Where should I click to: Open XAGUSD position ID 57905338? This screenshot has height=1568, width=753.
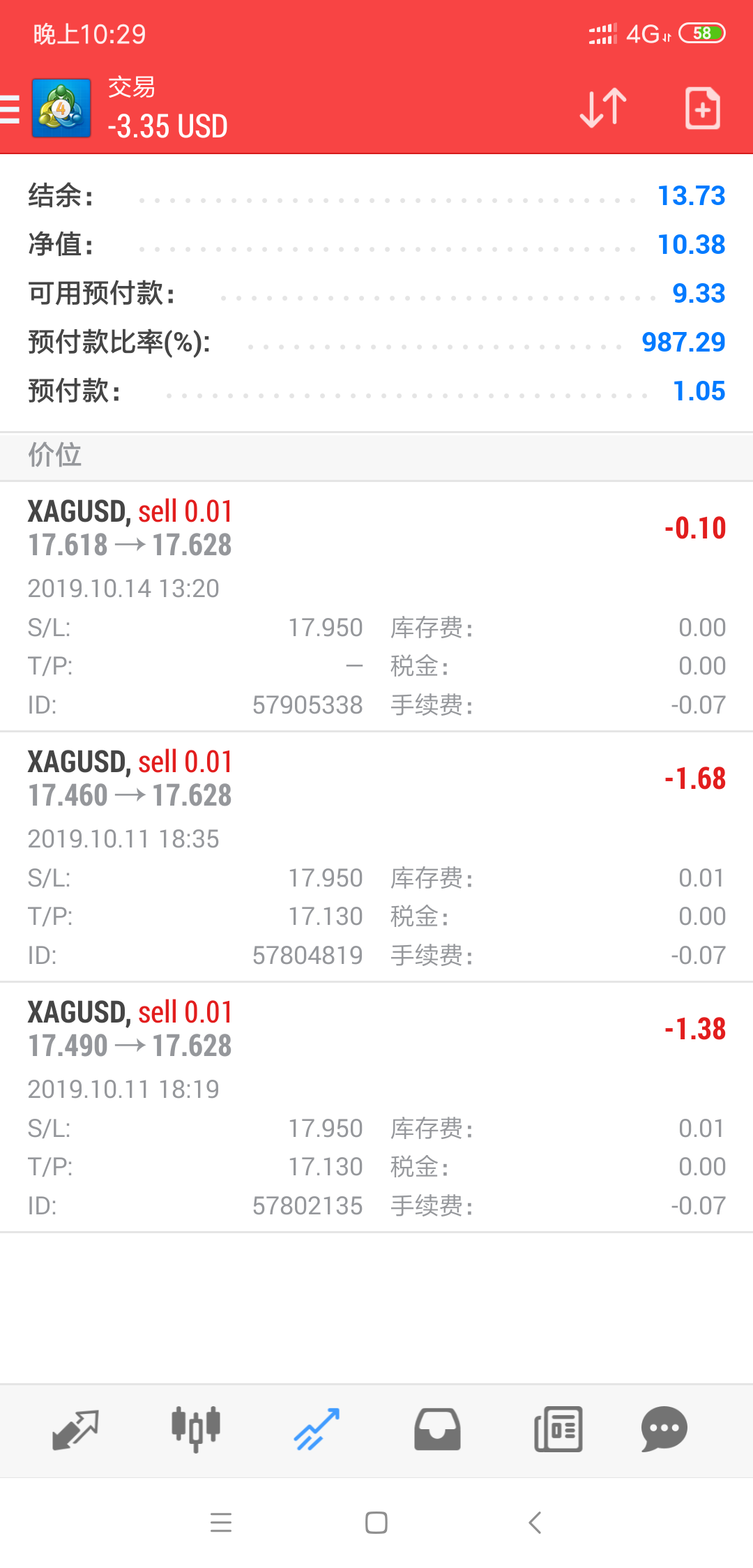click(376, 606)
